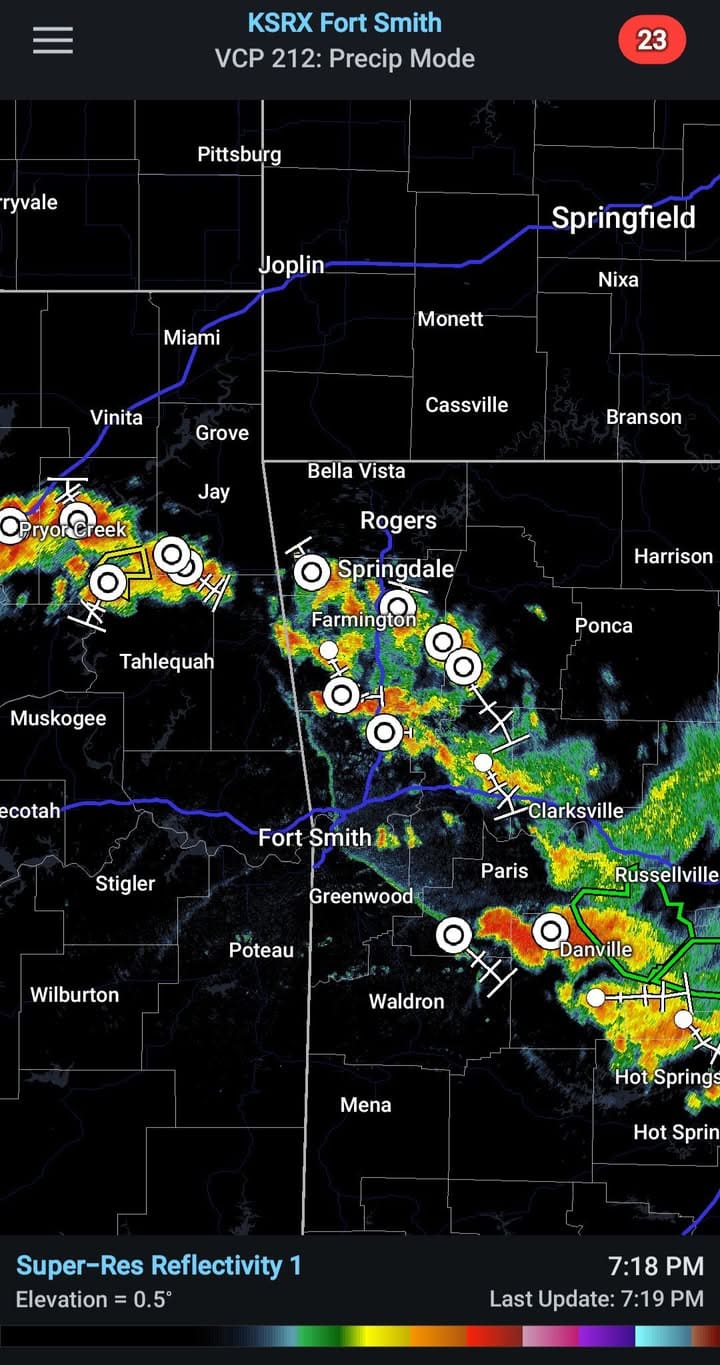
Task: Open the hamburger menu
Action: tap(53, 40)
